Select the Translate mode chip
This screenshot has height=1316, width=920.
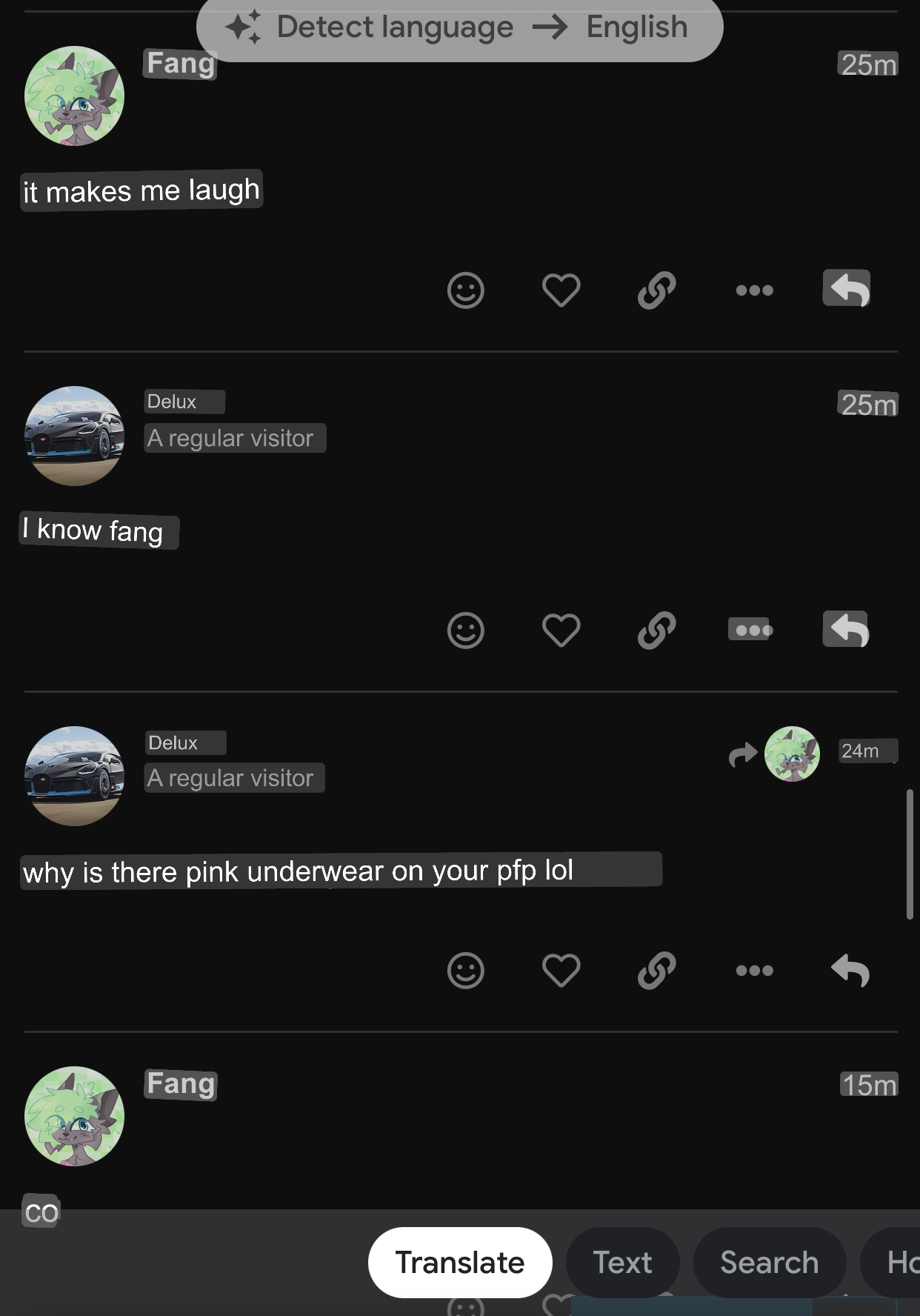click(459, 1262)
